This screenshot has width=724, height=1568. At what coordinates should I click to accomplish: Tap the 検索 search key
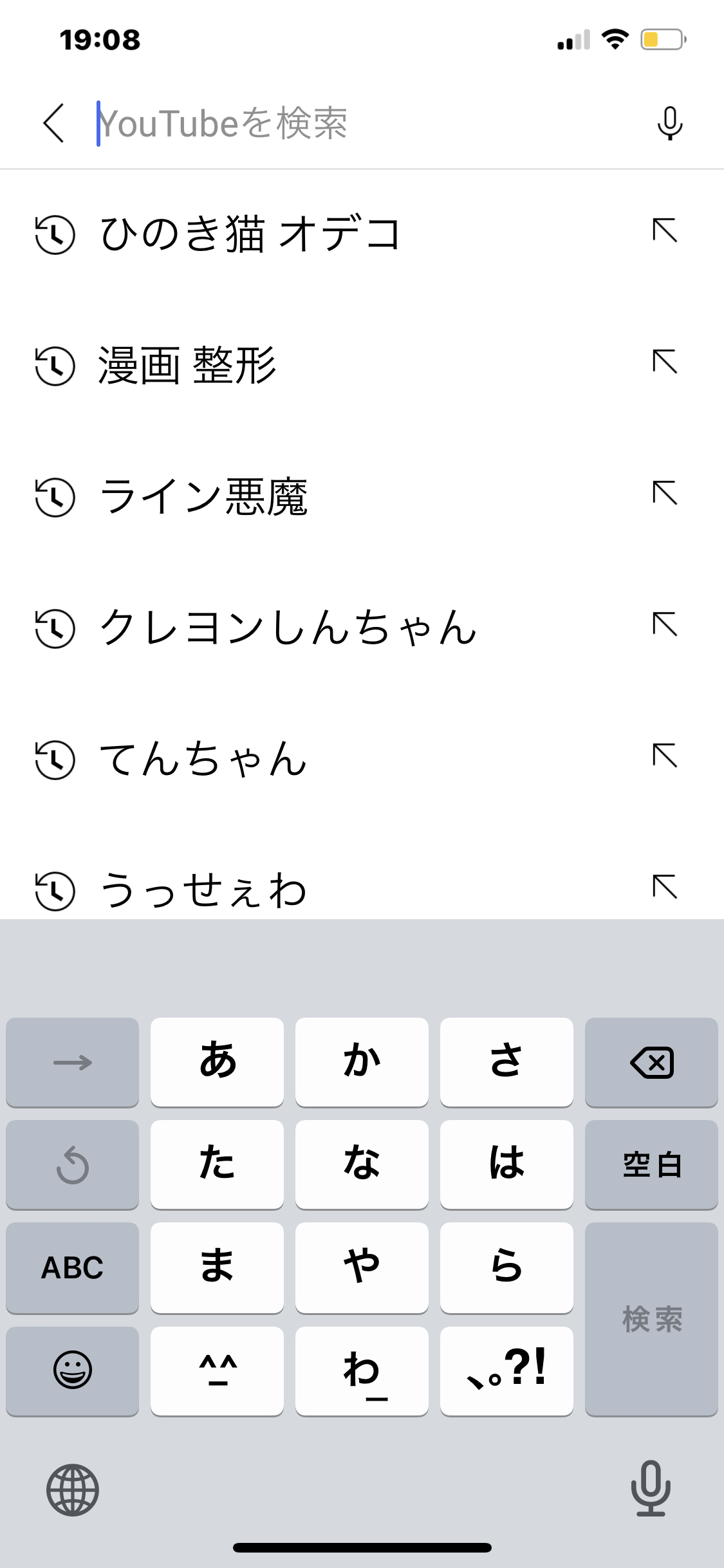point(653,1320)
